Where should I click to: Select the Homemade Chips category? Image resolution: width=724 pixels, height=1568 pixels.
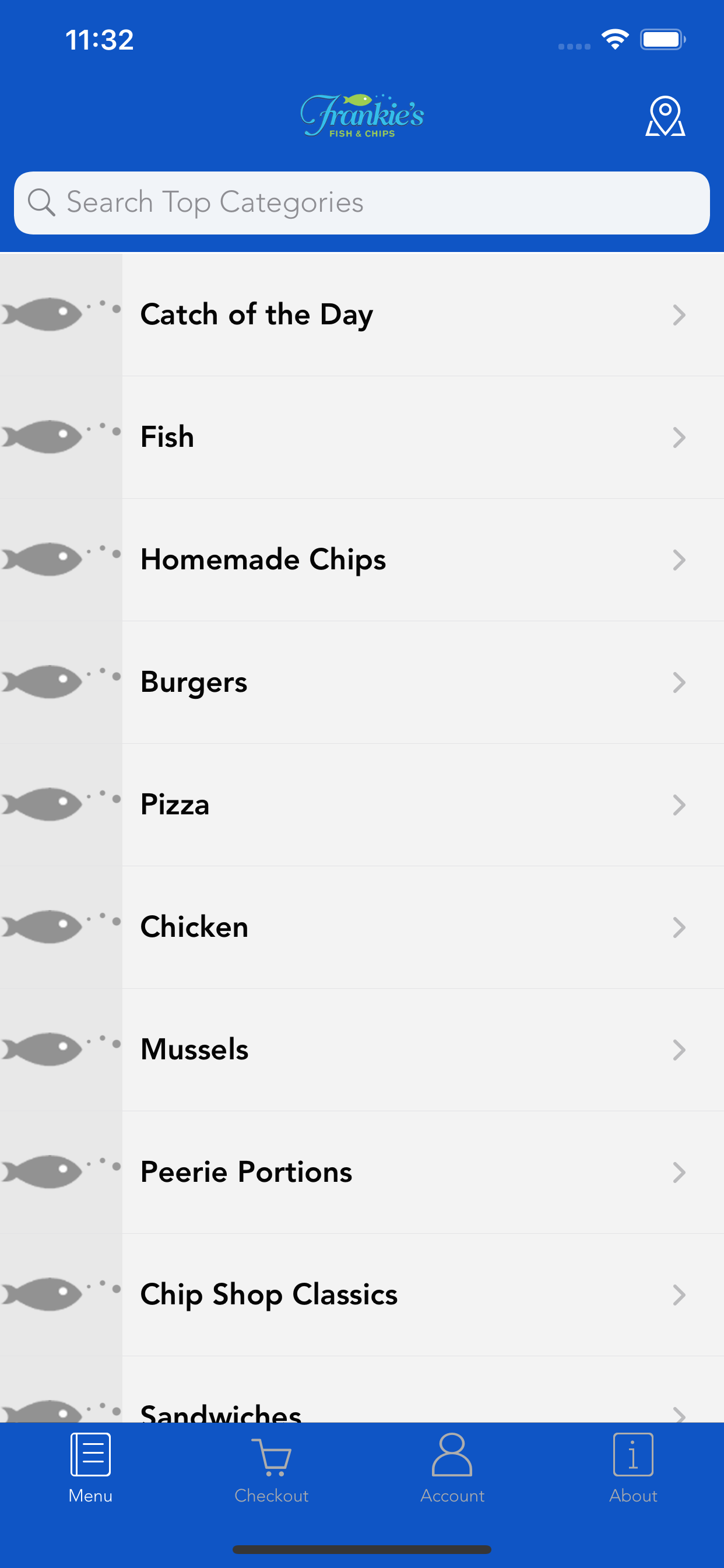tap(362, 559)
